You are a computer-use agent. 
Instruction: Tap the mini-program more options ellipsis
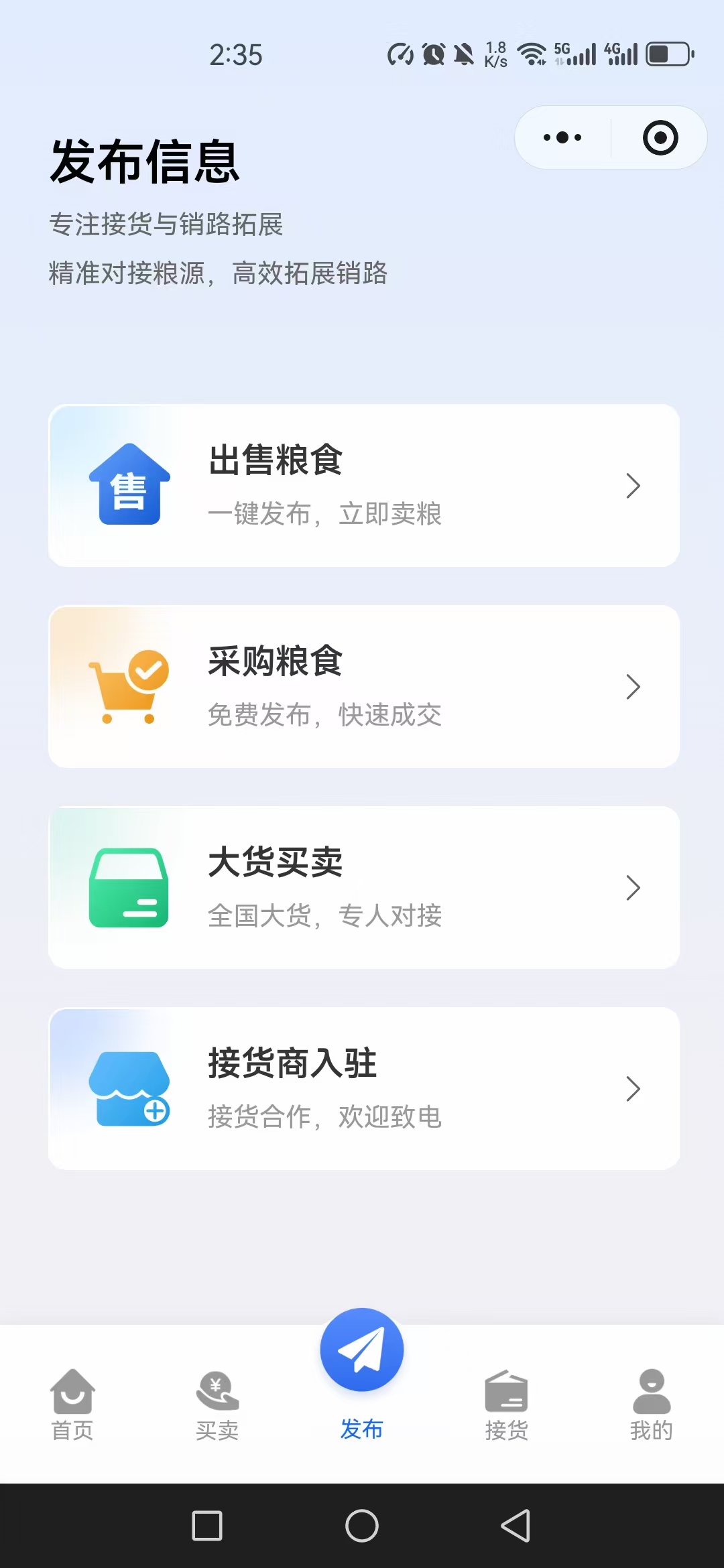[562, 137]
